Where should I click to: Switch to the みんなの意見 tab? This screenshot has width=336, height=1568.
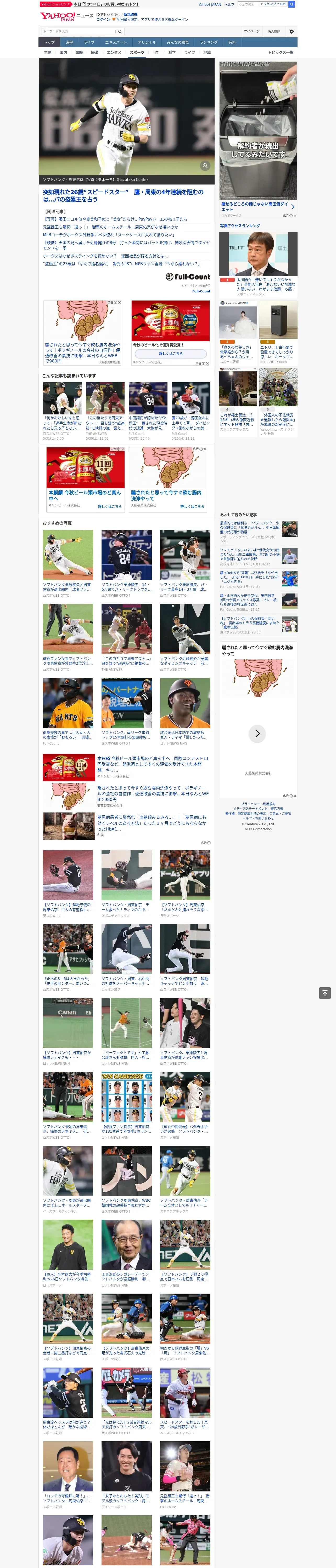[x=177, y=43]
